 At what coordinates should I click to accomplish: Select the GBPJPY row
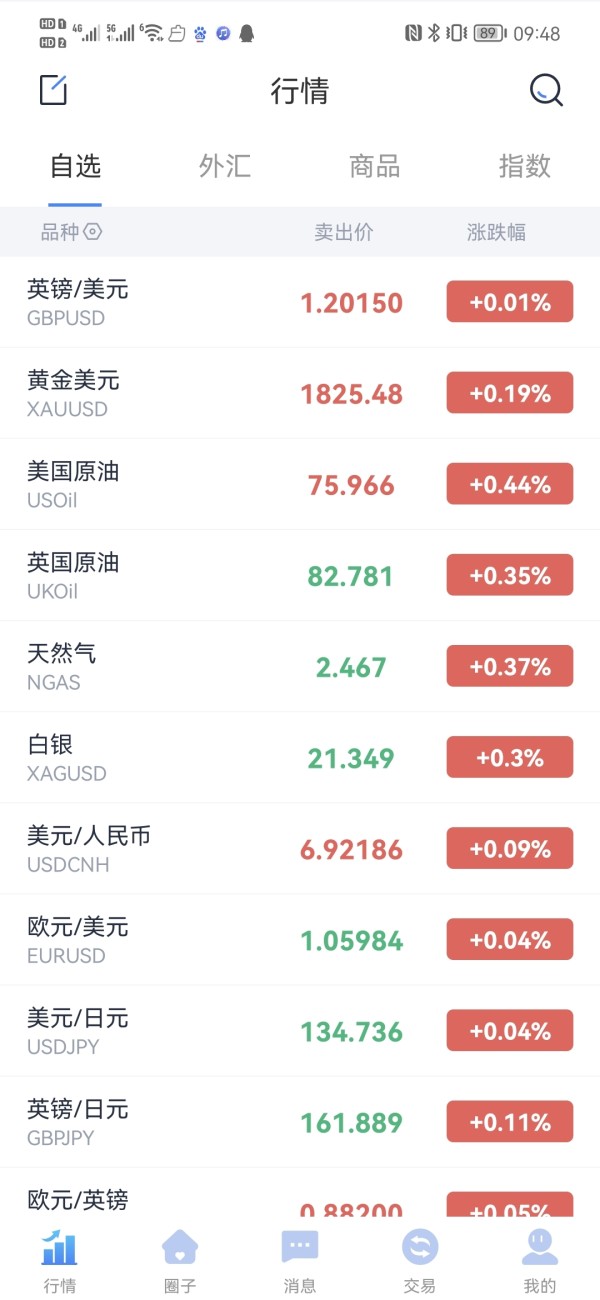pyautogui.click(x=300, y=1121)
